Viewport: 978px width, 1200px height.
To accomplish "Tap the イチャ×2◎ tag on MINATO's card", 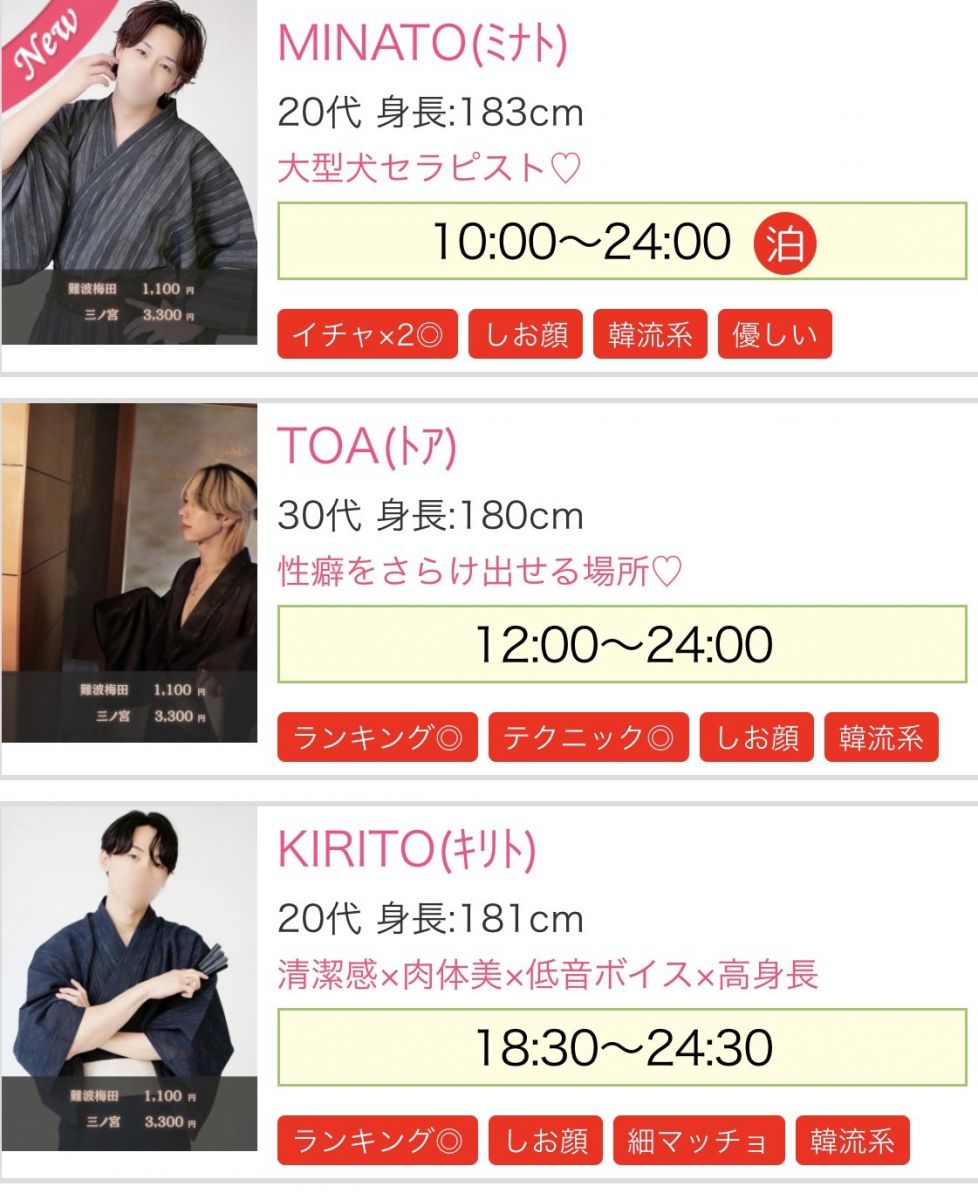I will [x=367, y=335].
